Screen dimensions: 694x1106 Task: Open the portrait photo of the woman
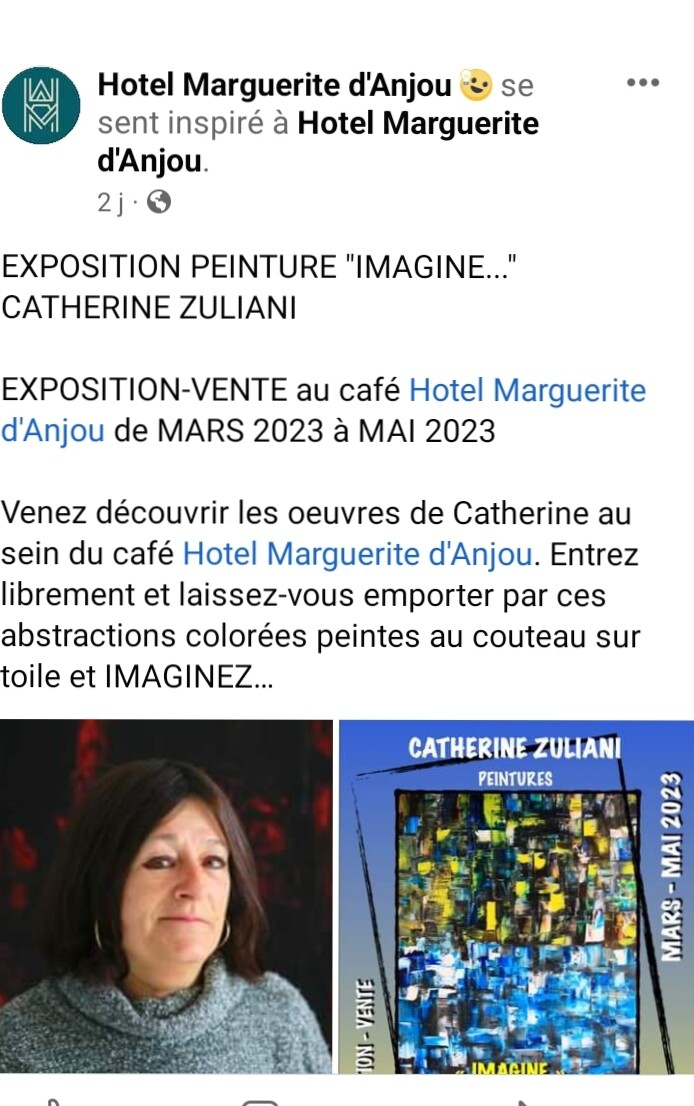(166, 896)
